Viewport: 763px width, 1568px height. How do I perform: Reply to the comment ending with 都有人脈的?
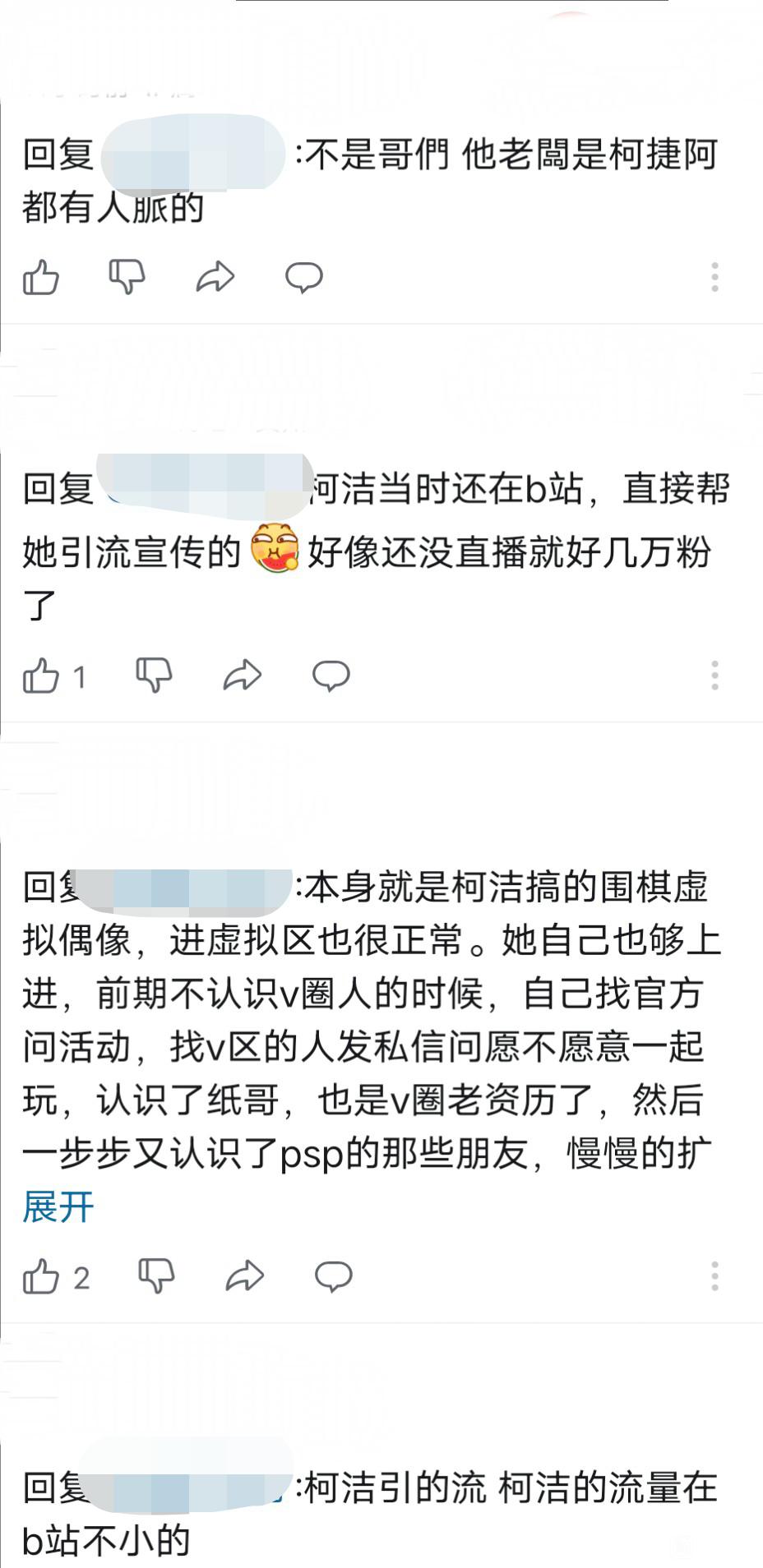(x=303, y=277)
